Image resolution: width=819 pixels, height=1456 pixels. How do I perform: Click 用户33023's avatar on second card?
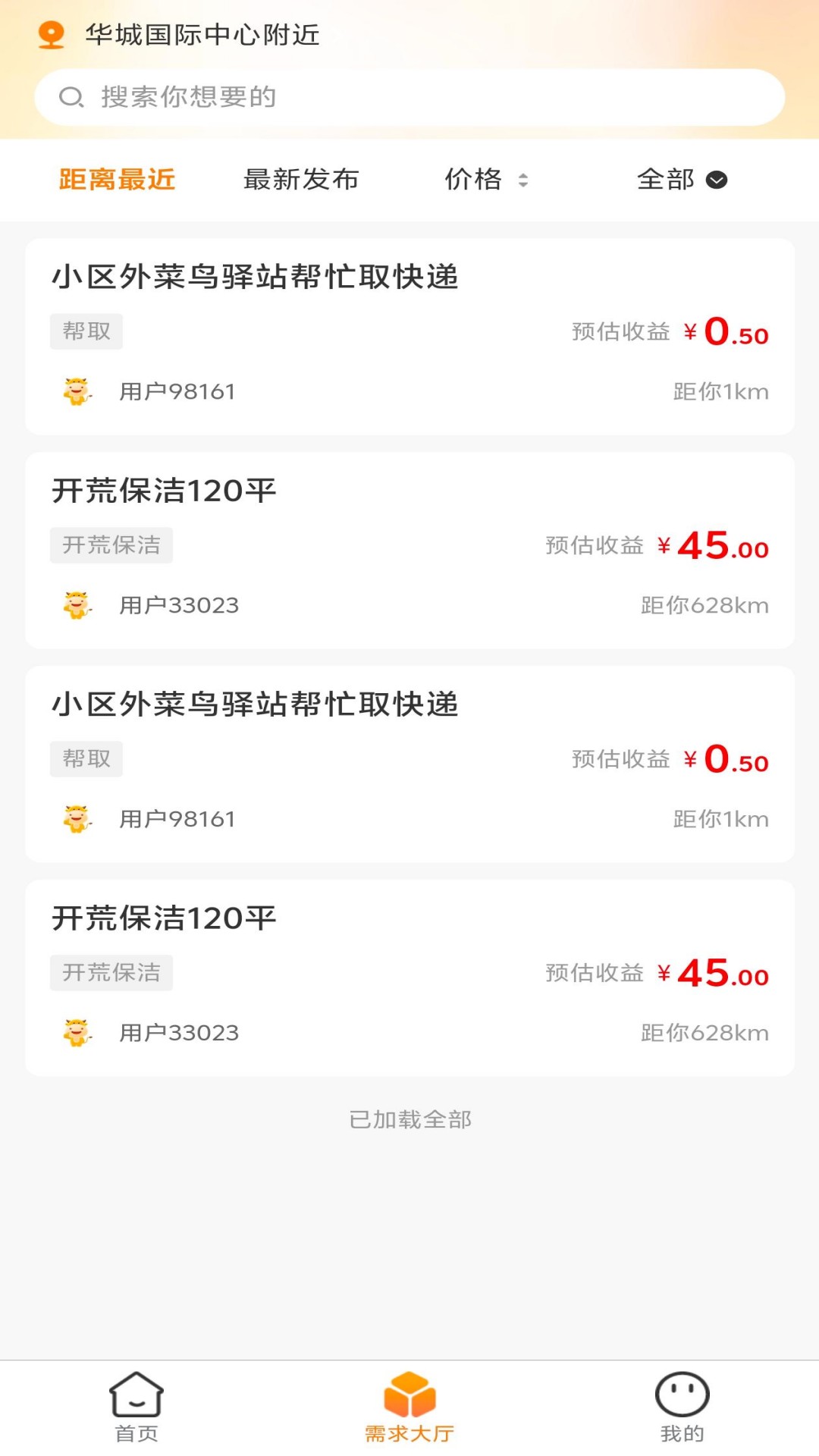coord(76,605)
